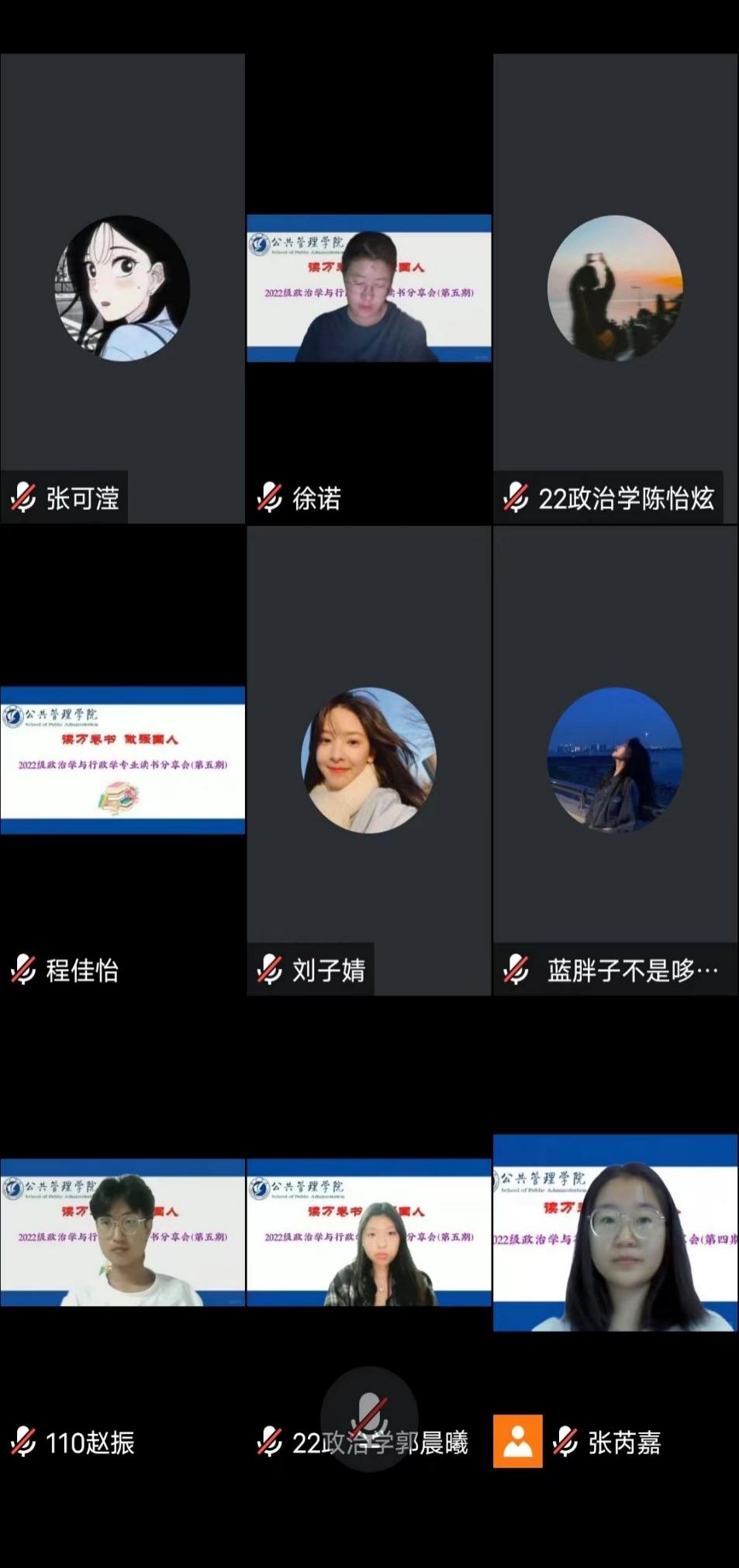Select the 蓝胖子不是哆… participant tile
Viewport: 739px width, 1568px height.
click(x=615, y=760)
